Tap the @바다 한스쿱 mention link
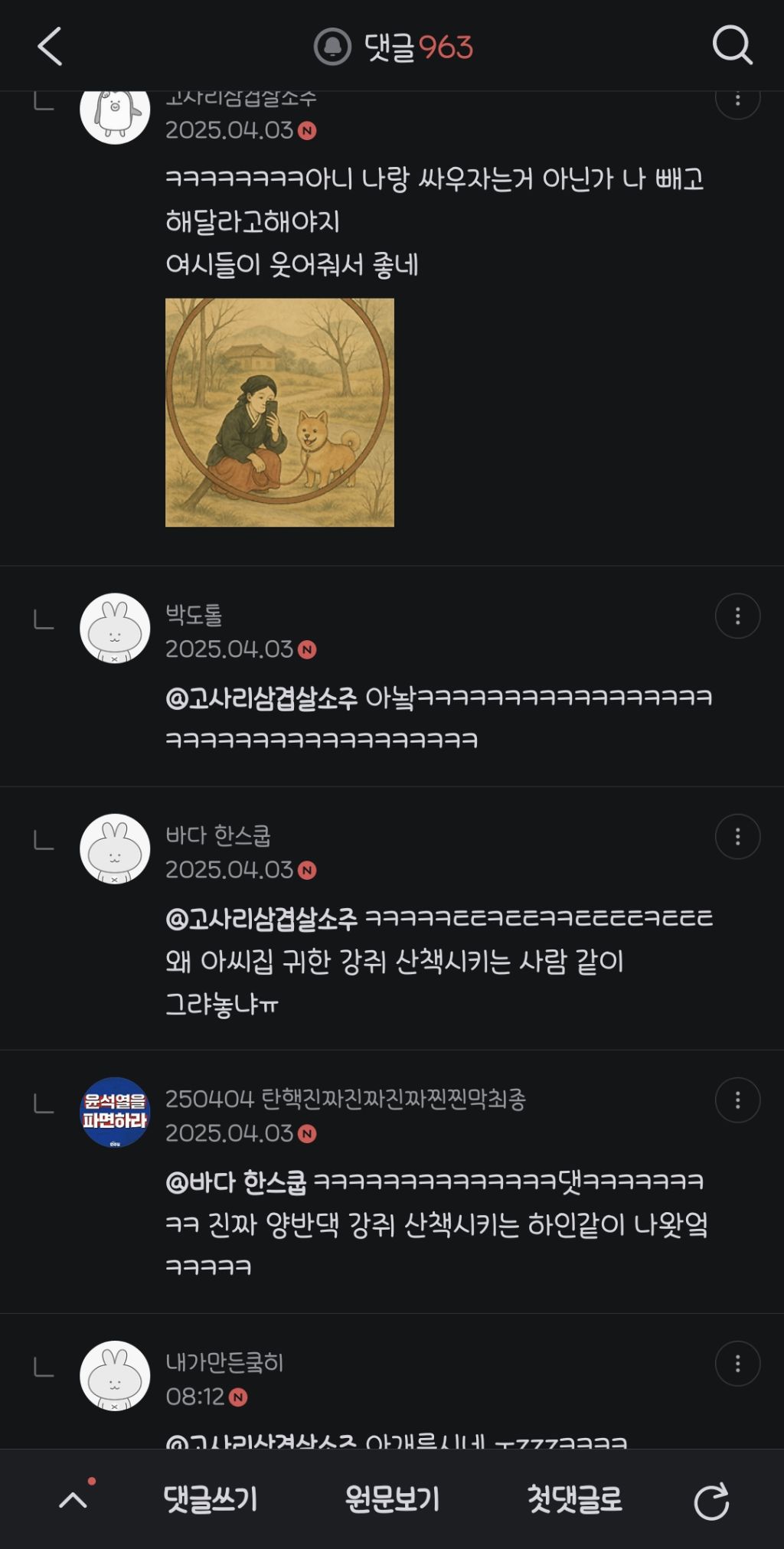The image size is (784, 1549). (236, 1181)
